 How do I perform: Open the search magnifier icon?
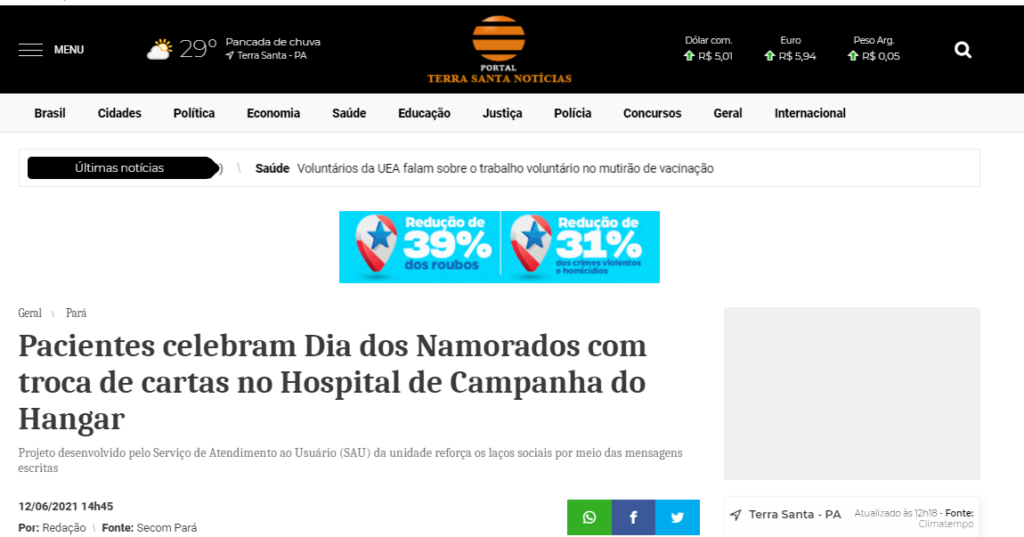click(x=962, y=50)
